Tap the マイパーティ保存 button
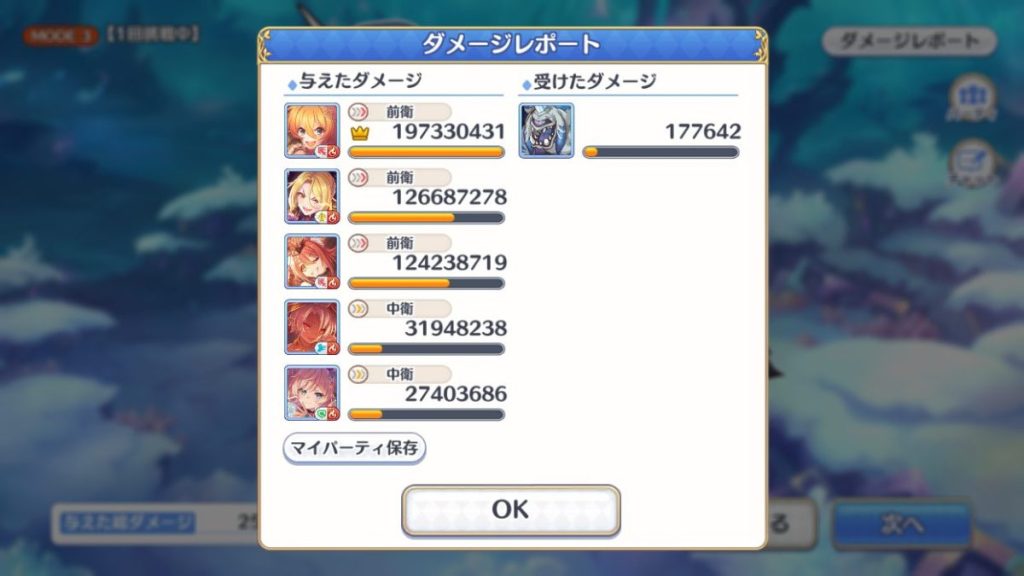 355,447
